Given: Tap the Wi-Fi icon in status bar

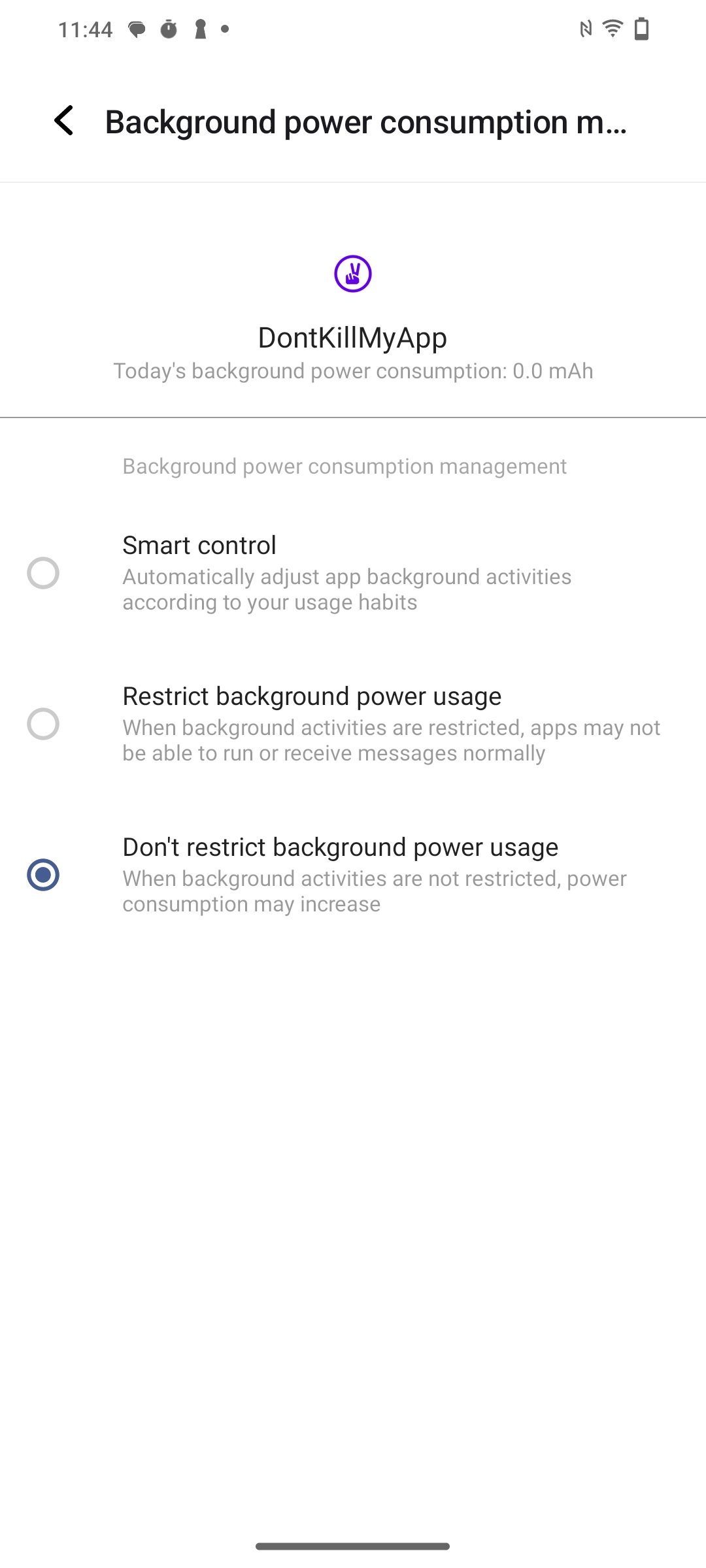Looking at the screenshot, I should 612,29.
